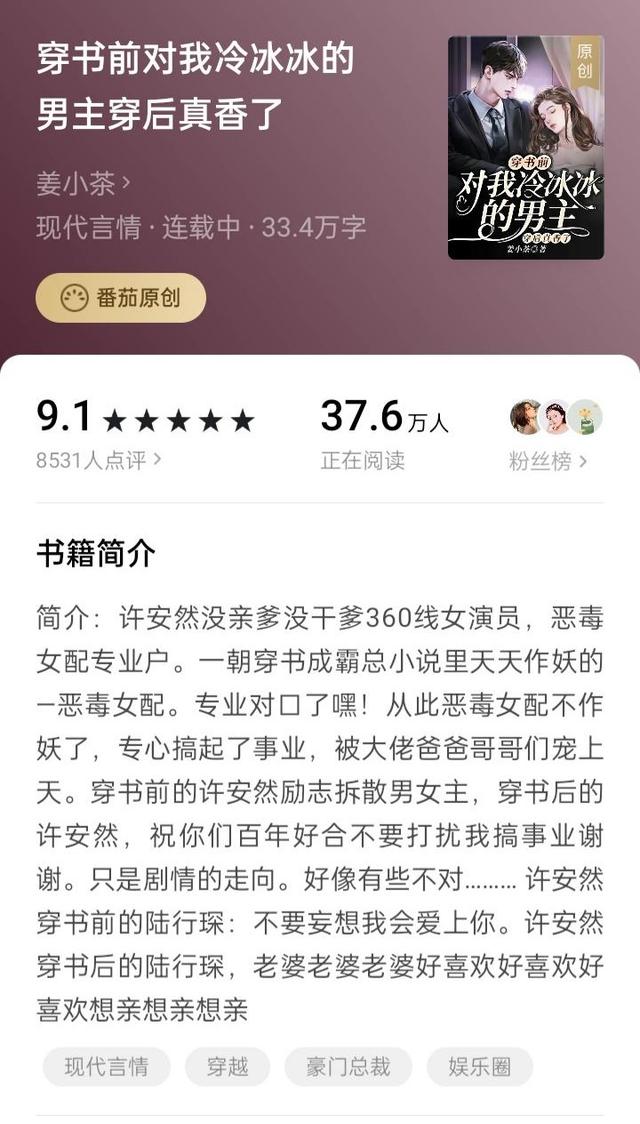The width and height of the screenshot is (640, 1124).
Task: Tap the 番茄原创 badge button
Action: (x=121, y=298)
